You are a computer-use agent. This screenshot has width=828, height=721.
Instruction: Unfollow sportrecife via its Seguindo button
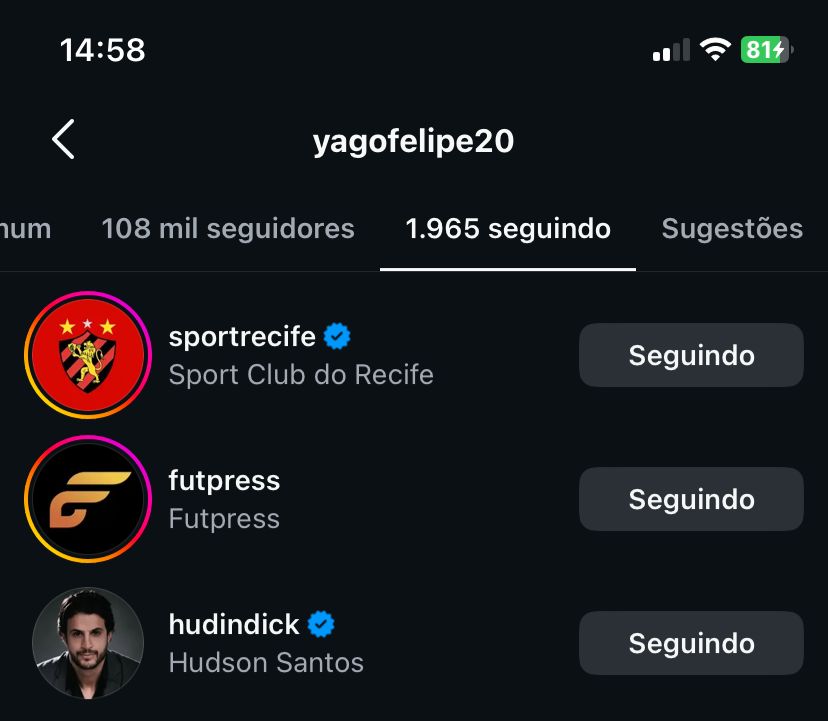click(x=691, y=355)
